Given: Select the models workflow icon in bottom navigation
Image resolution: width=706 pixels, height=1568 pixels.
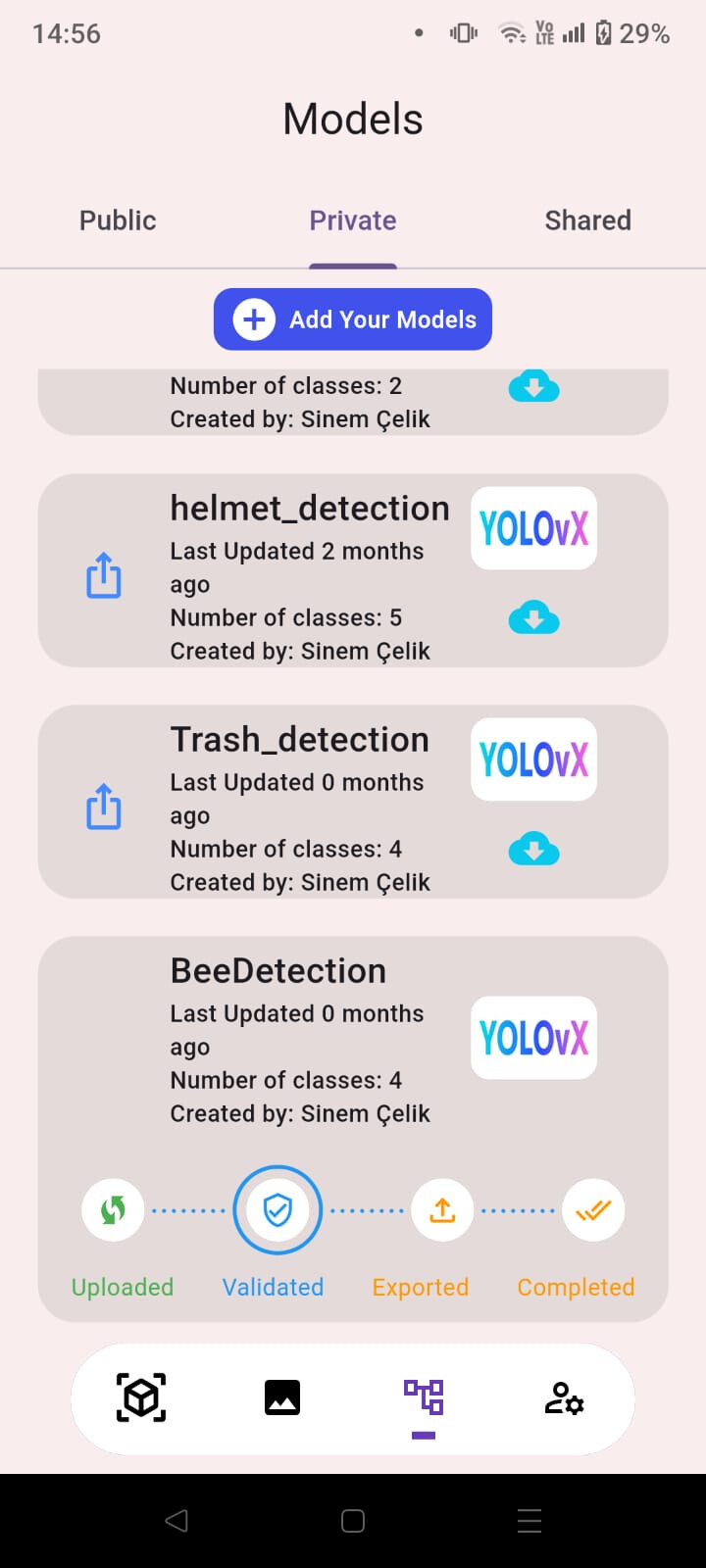Looking at the screenshot, I should click(x=423, y=1398).
